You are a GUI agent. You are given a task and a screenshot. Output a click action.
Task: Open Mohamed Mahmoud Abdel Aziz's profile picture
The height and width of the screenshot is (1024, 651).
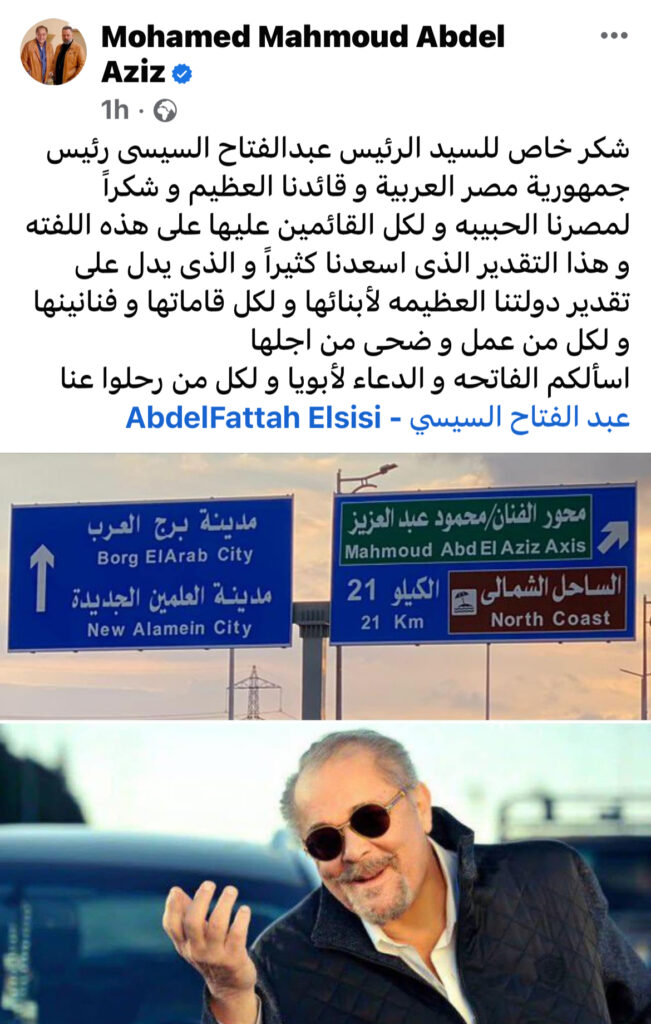[x=53, y=52]
